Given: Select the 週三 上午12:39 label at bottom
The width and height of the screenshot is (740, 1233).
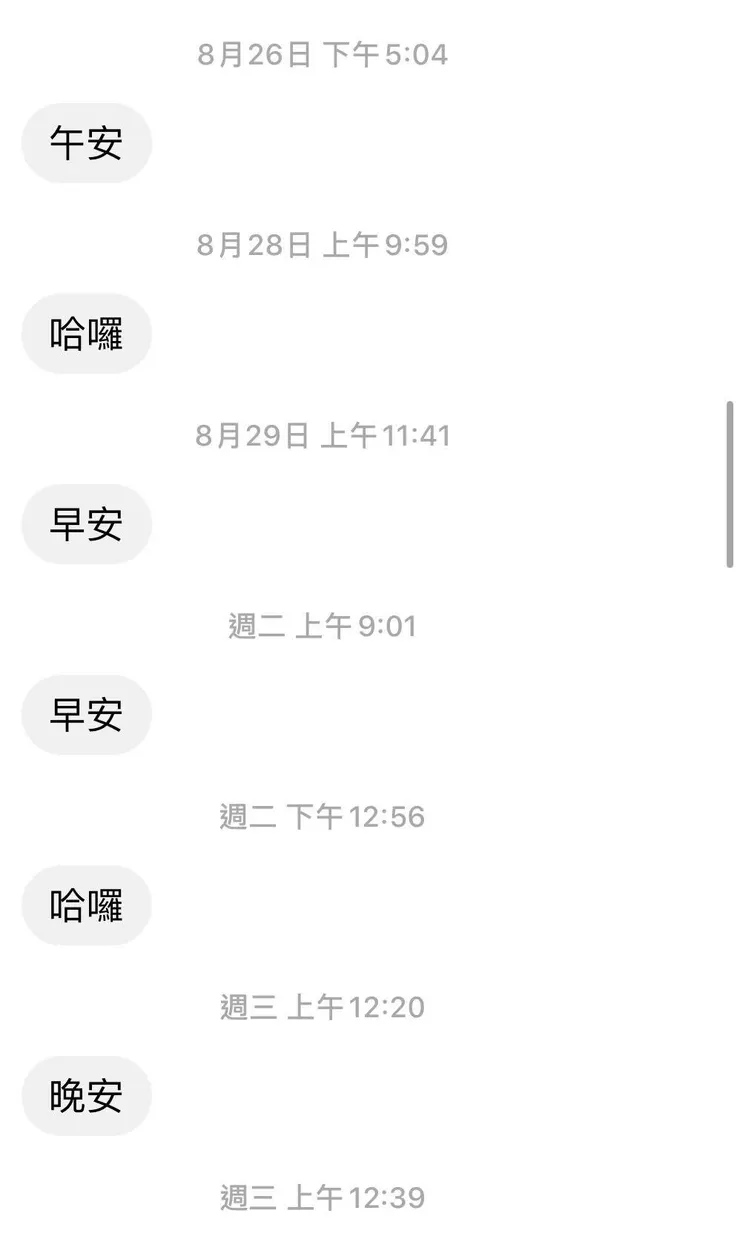Looking at the screenshot, I should click(323, 1197).
